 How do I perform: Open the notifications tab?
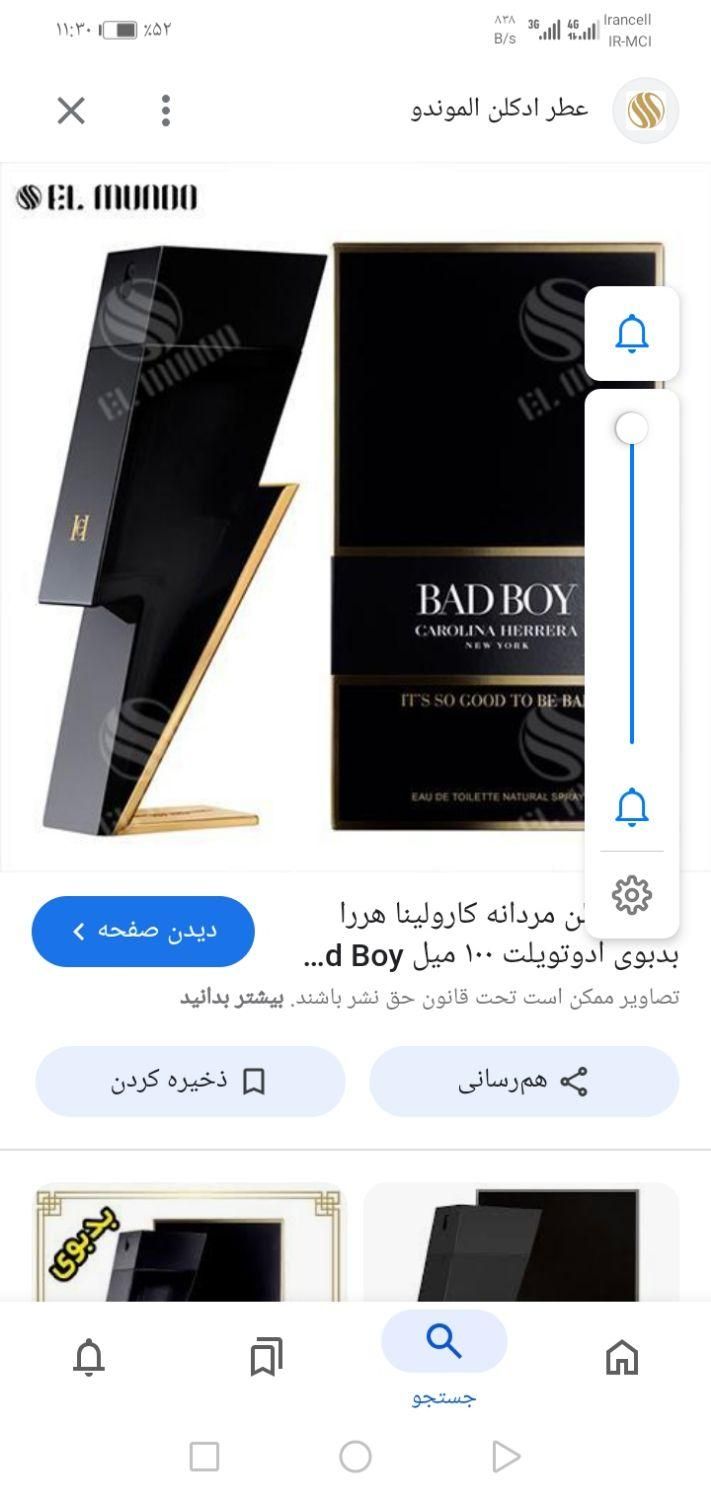[x=89, y=1357]
